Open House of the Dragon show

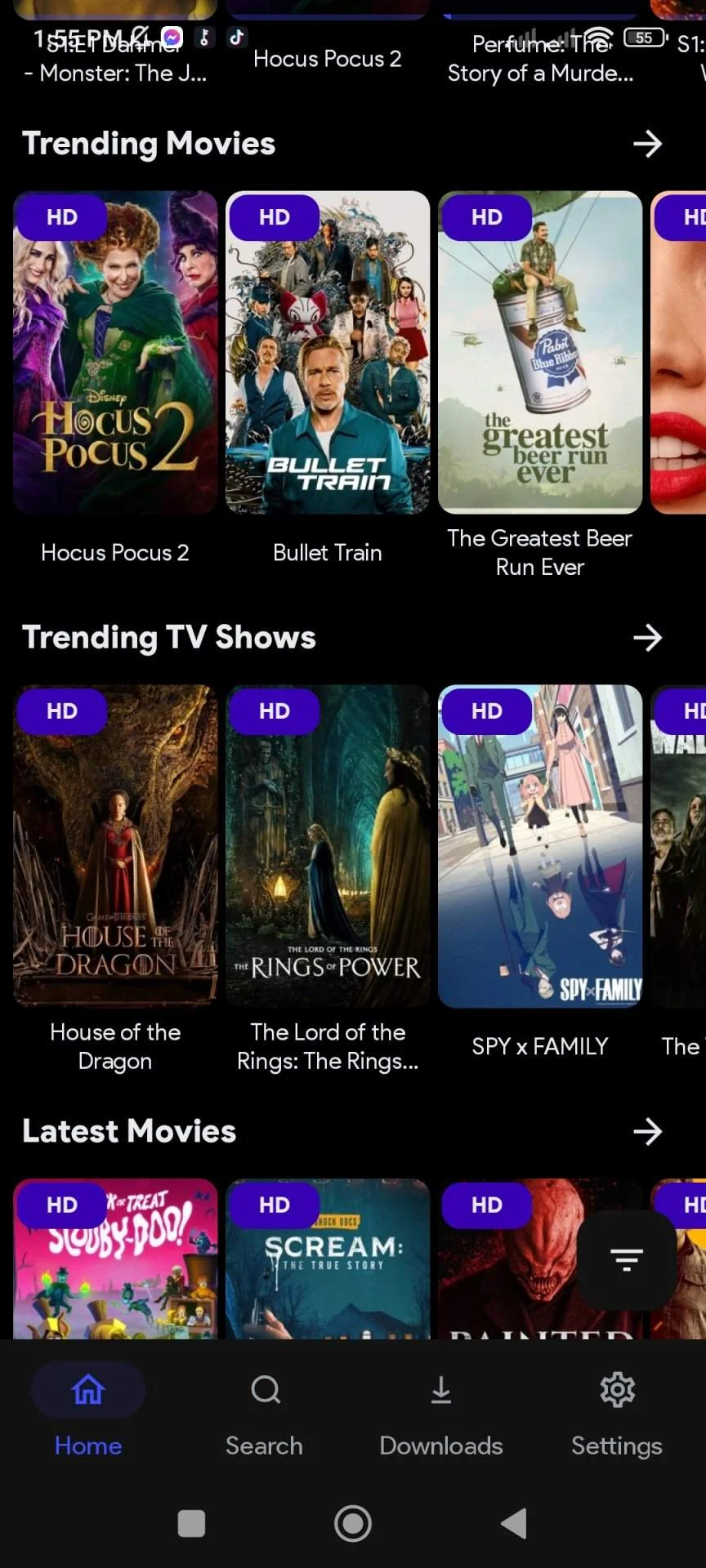click(115, 846)
